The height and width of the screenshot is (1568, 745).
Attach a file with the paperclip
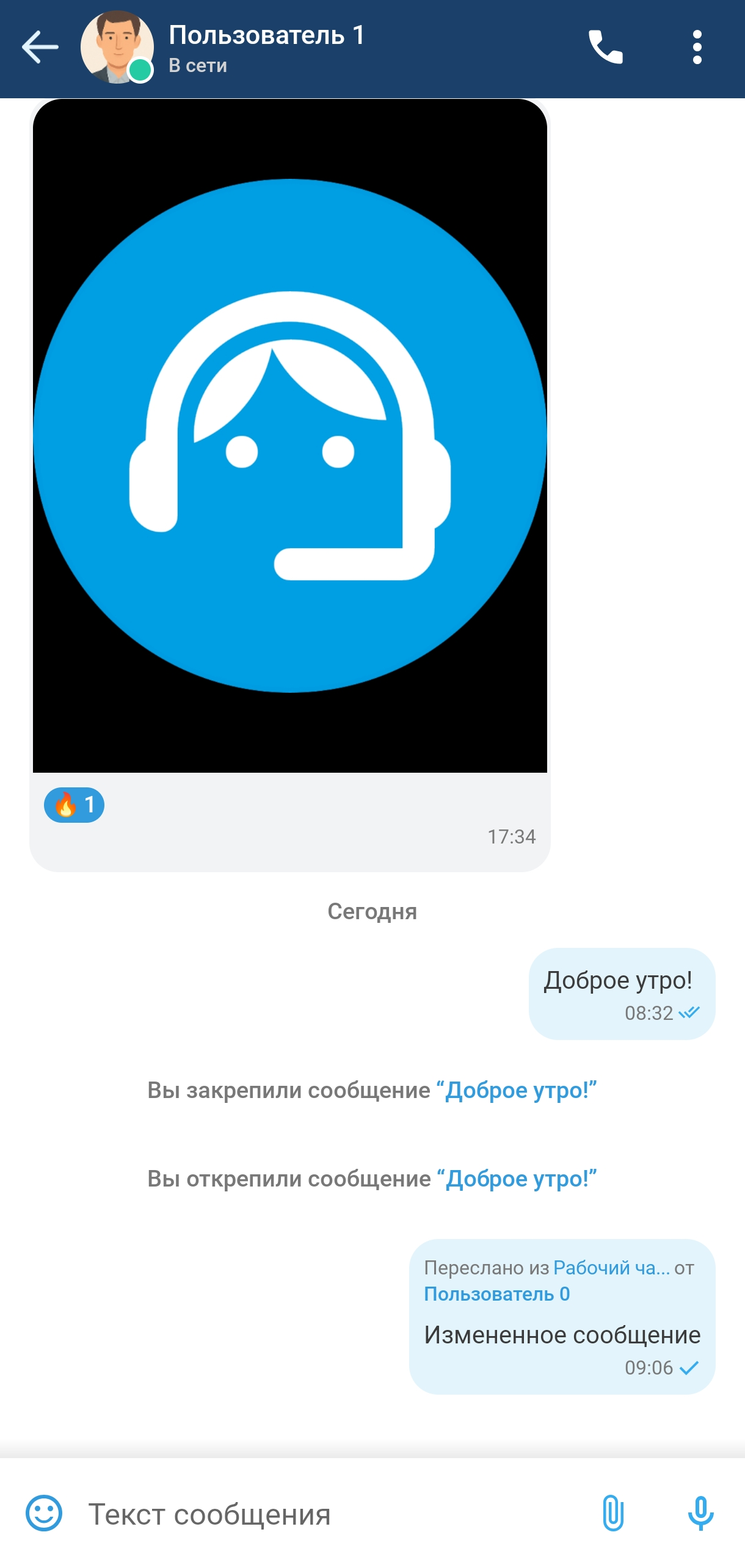612,1513
